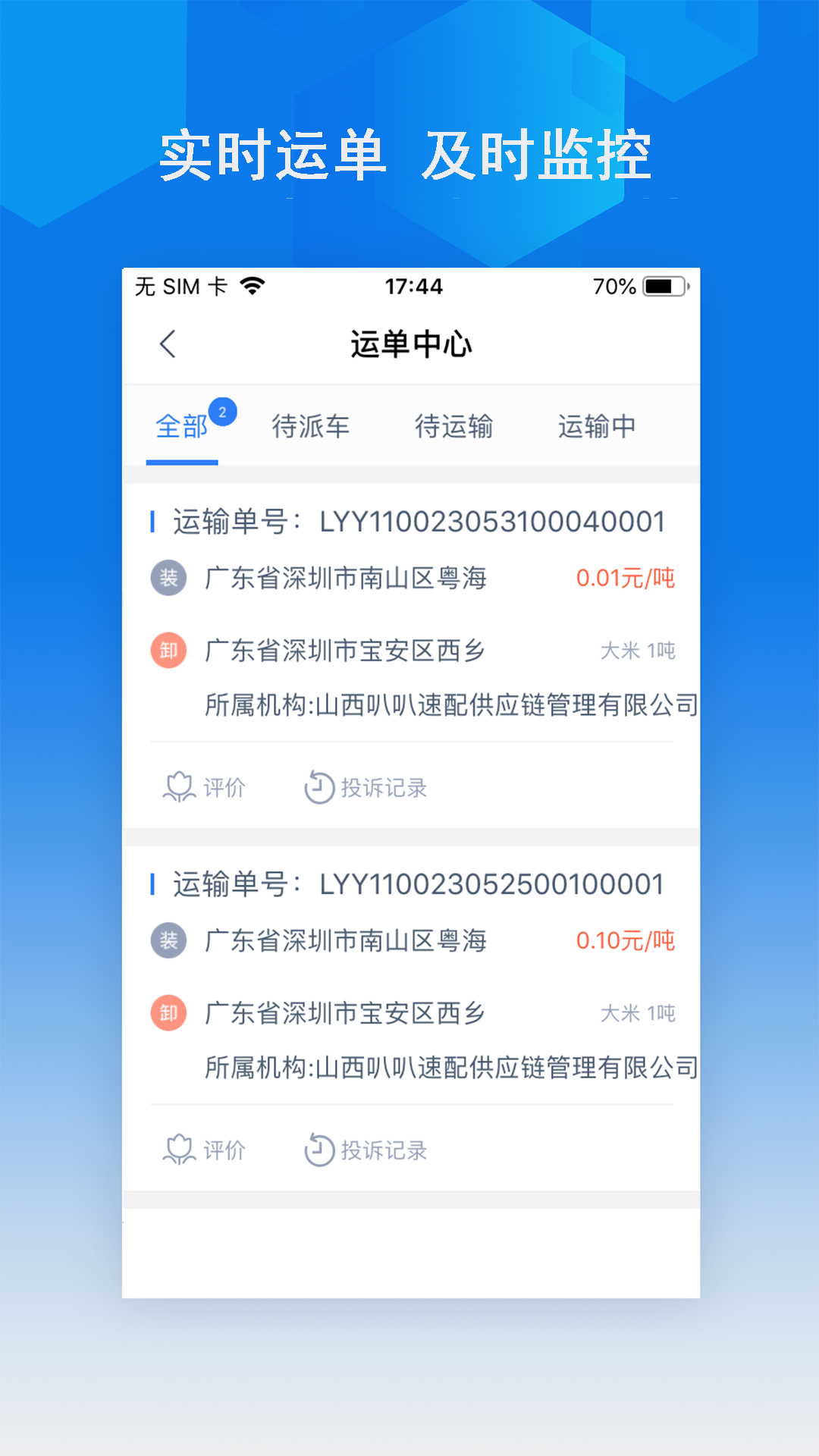The width and height of the screenshot is (819, 1456).
Task: Click the 卸 unloading point icon
Action: click(x=168, y=650)
